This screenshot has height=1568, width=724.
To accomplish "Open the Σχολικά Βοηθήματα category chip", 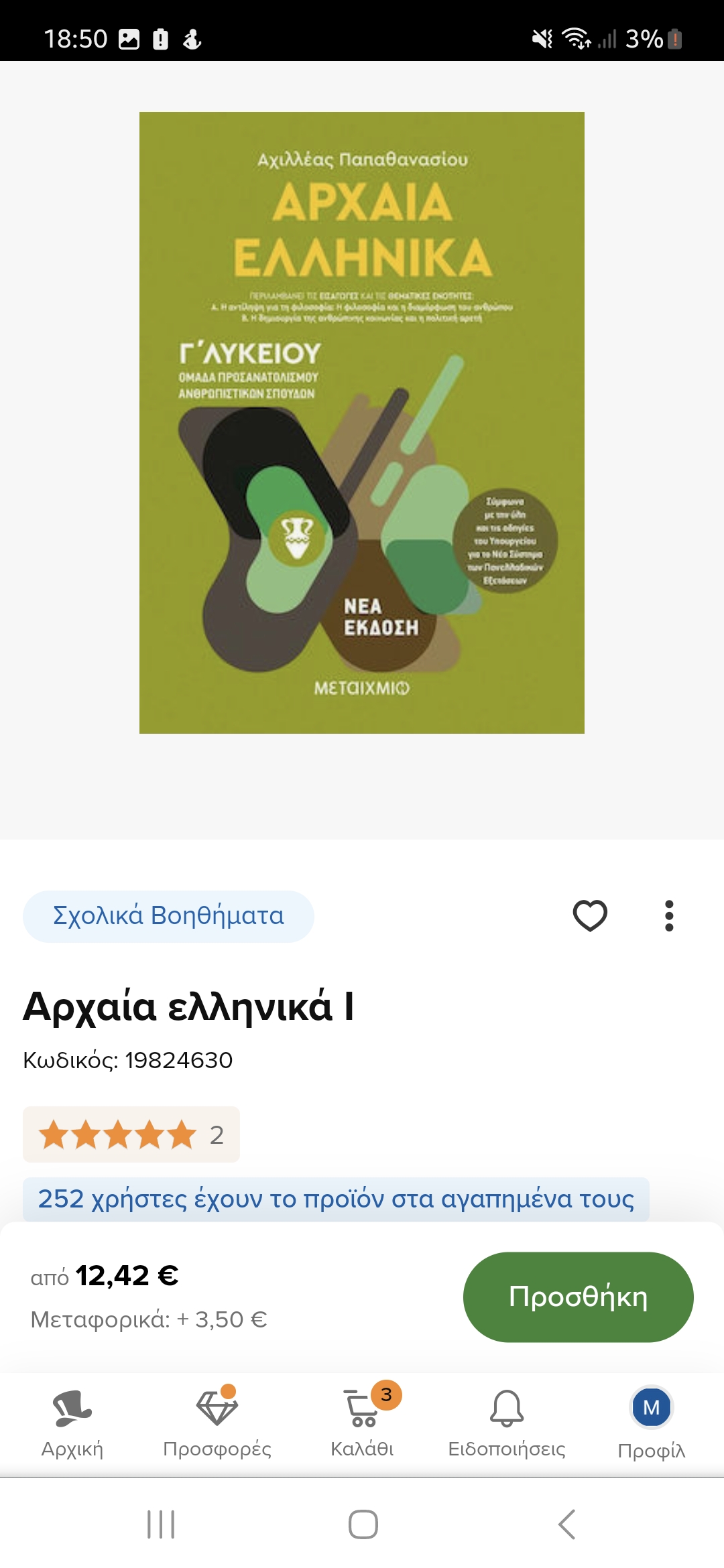I will click(x=168, y=916).
